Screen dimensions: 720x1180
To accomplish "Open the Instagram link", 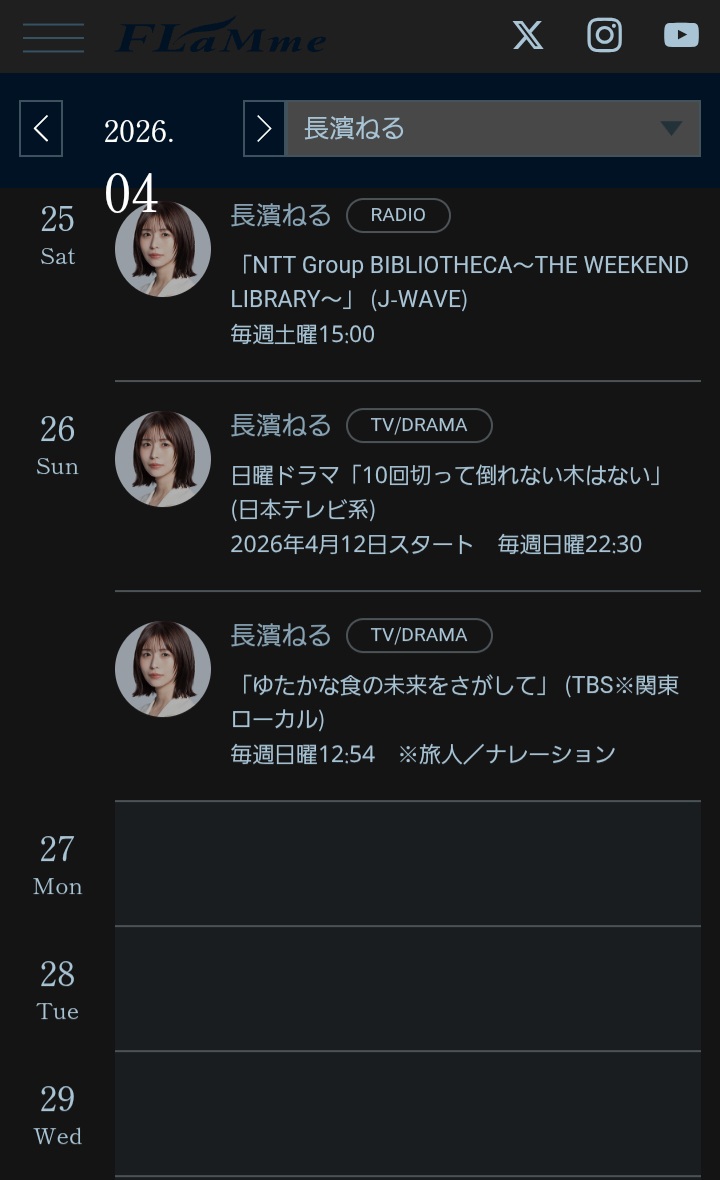I will [x=604, y=36].
